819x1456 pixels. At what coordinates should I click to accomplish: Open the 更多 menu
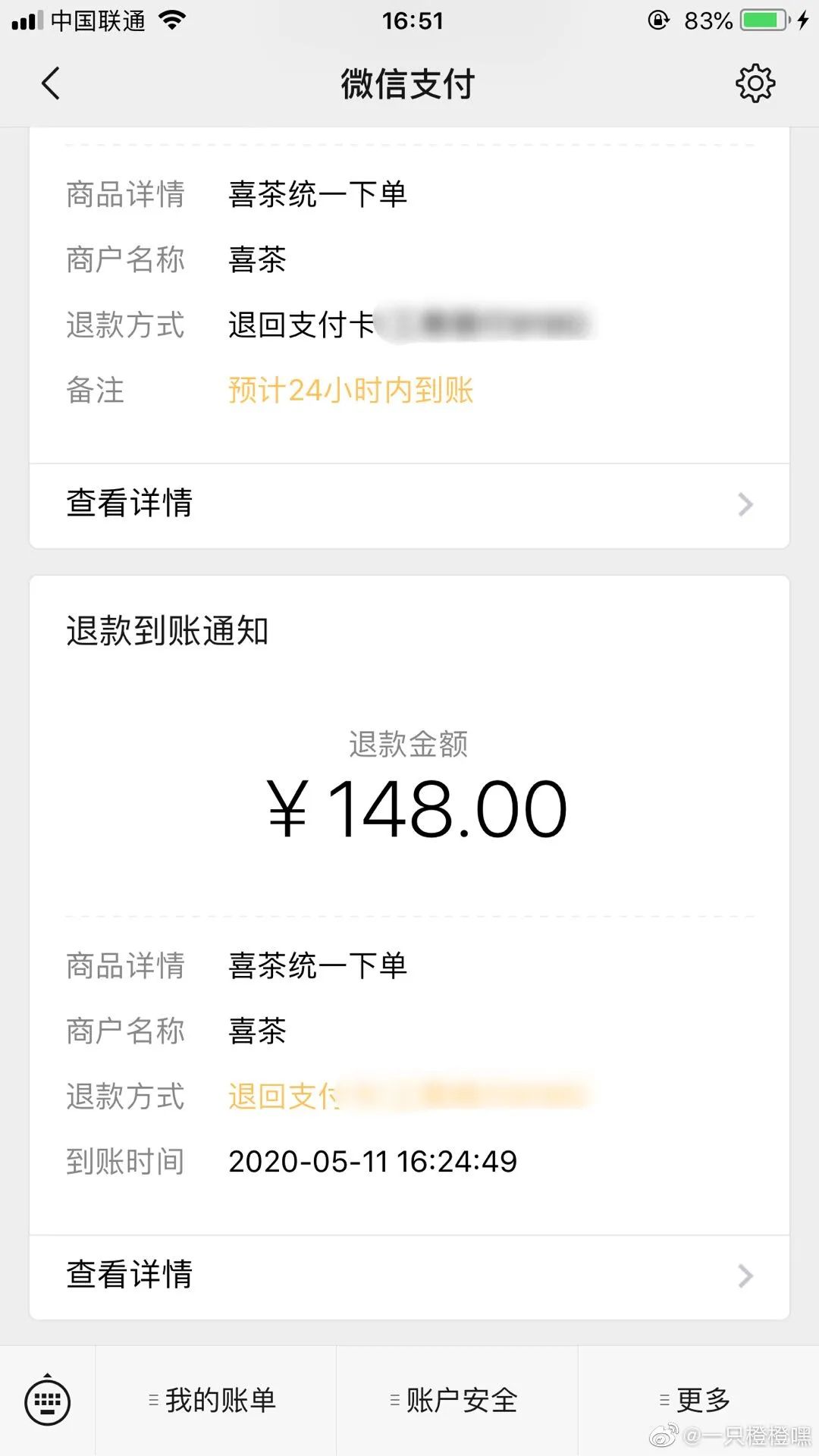point(698,1401)
